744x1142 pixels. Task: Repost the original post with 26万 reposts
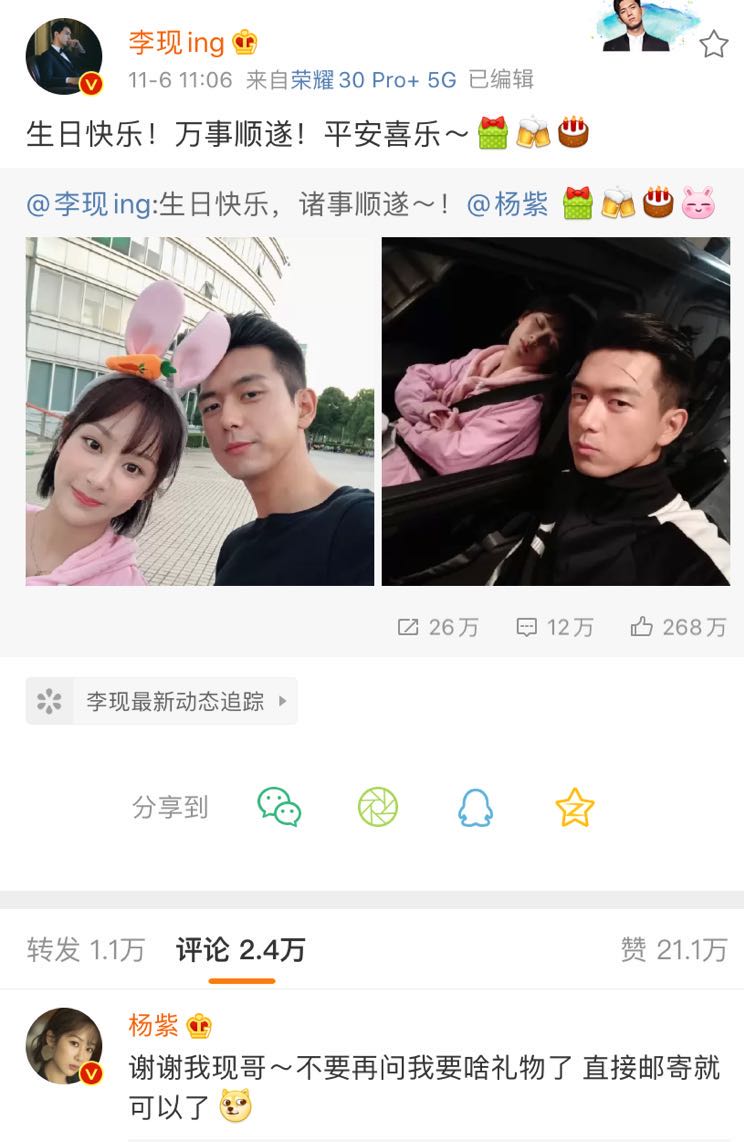coord(438,627)
